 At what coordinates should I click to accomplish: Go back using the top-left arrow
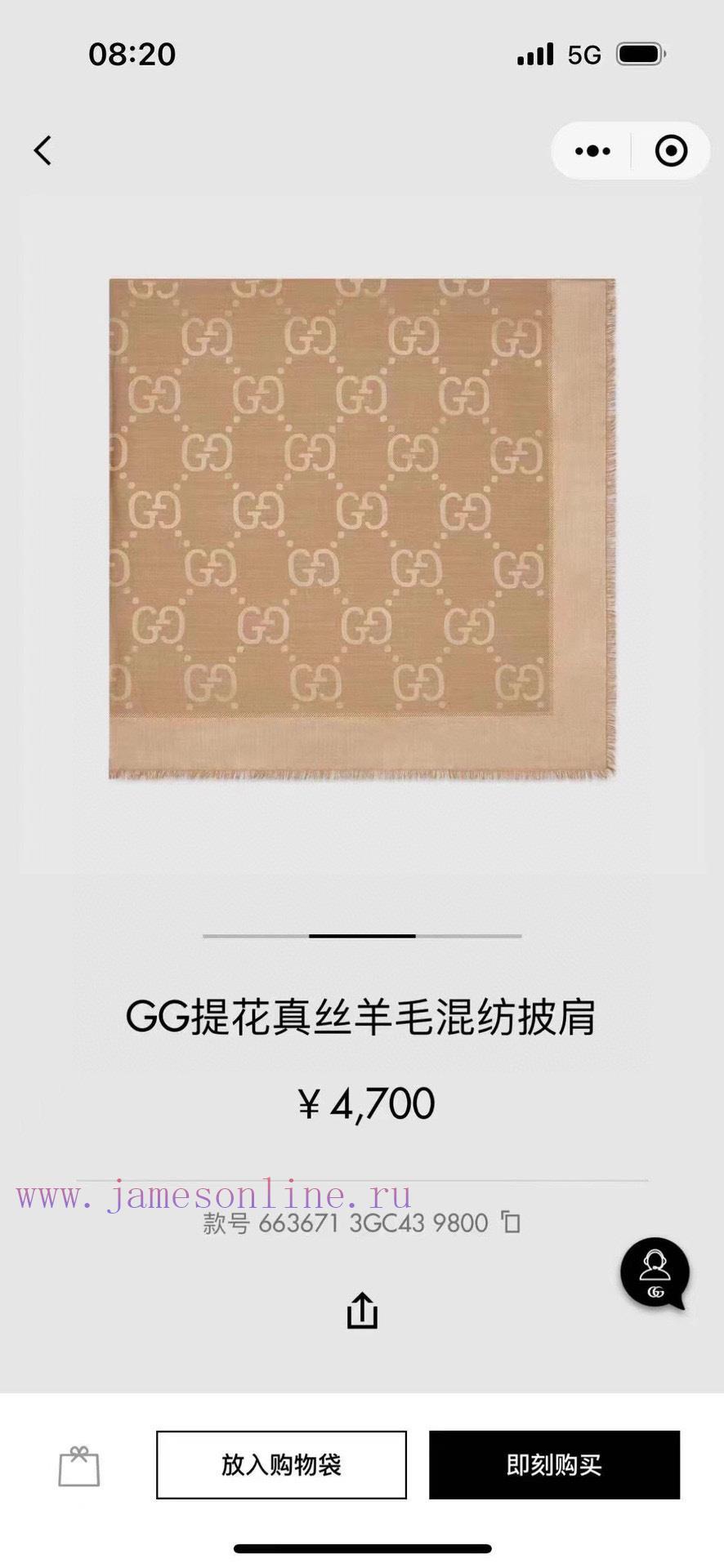click(x=42, y=150)
